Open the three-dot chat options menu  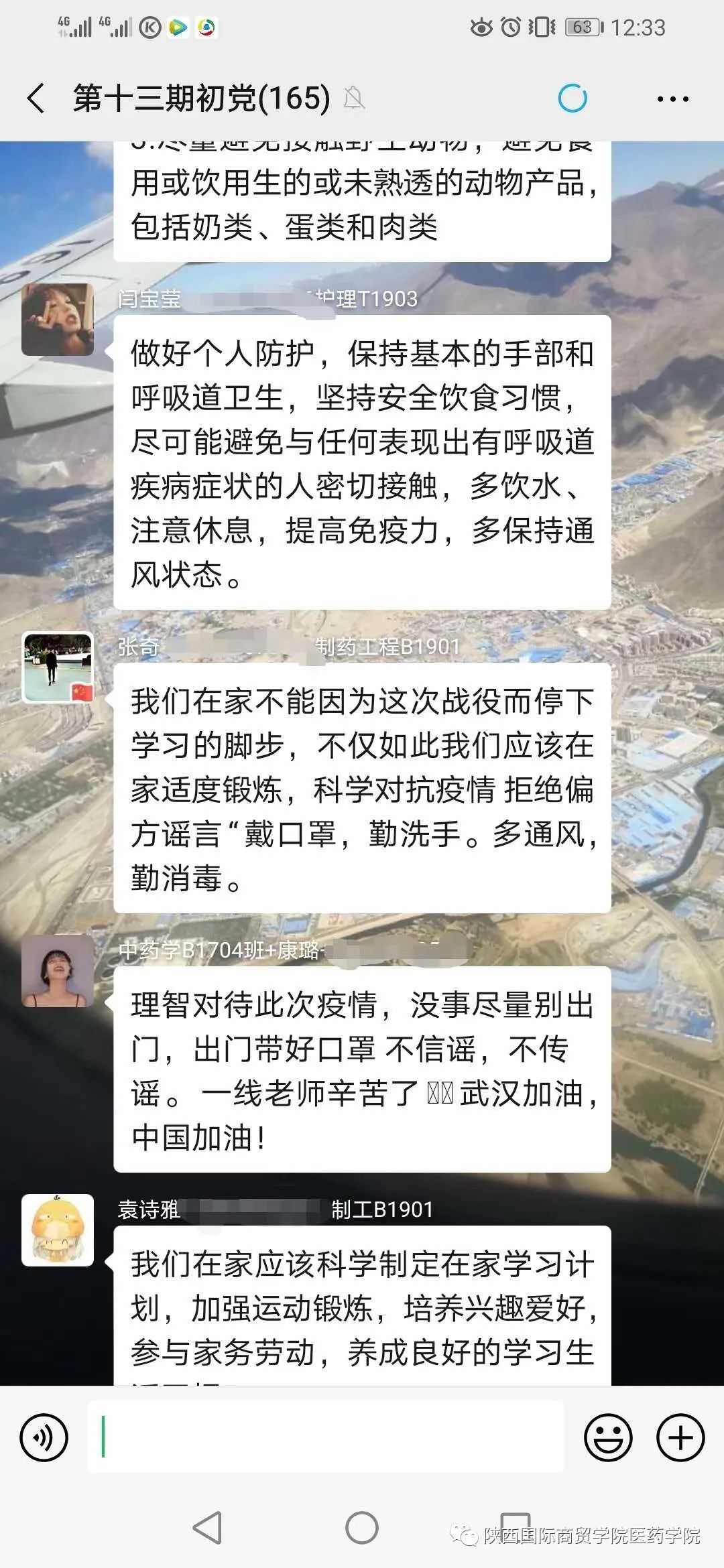pos(672,99)
